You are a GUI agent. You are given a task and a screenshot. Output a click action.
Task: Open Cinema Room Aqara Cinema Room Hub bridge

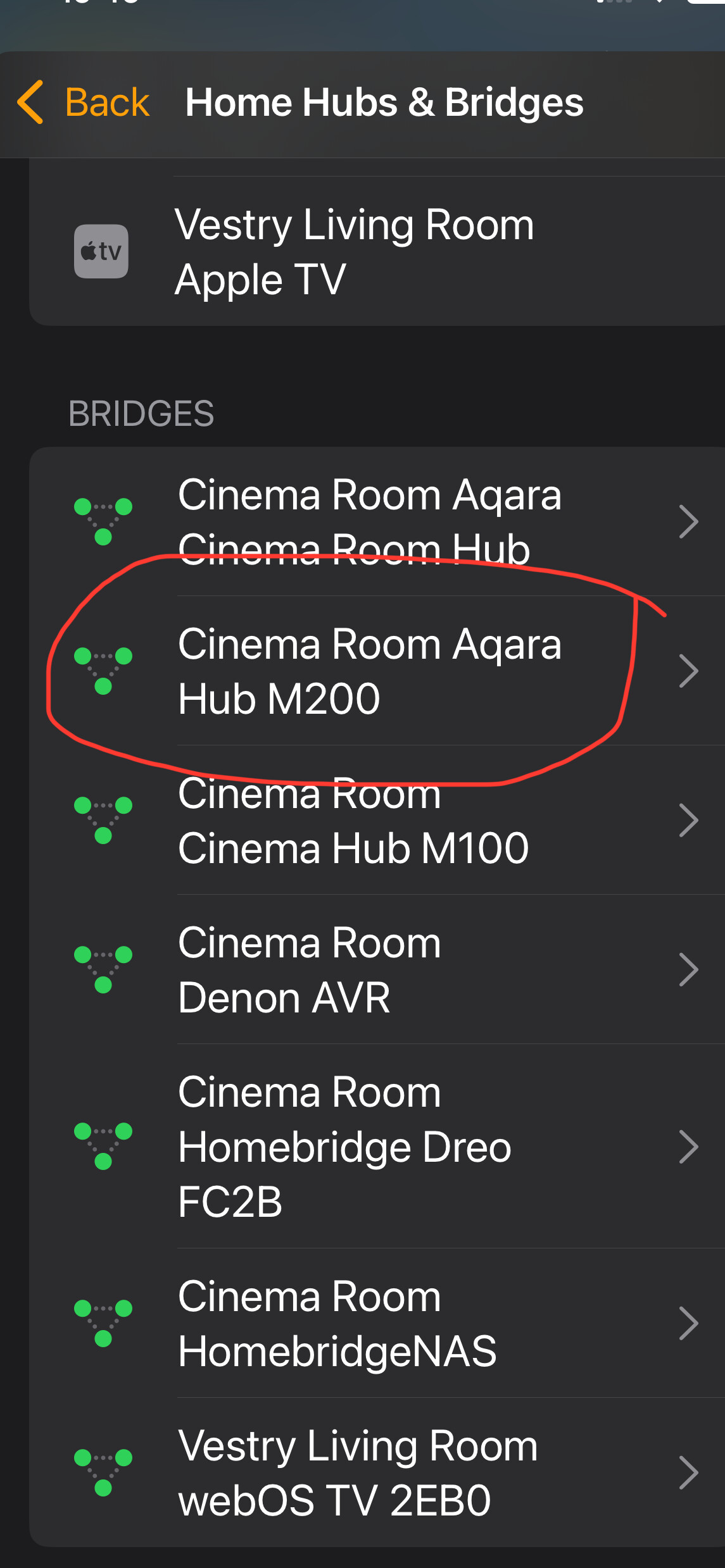[377, 521]
